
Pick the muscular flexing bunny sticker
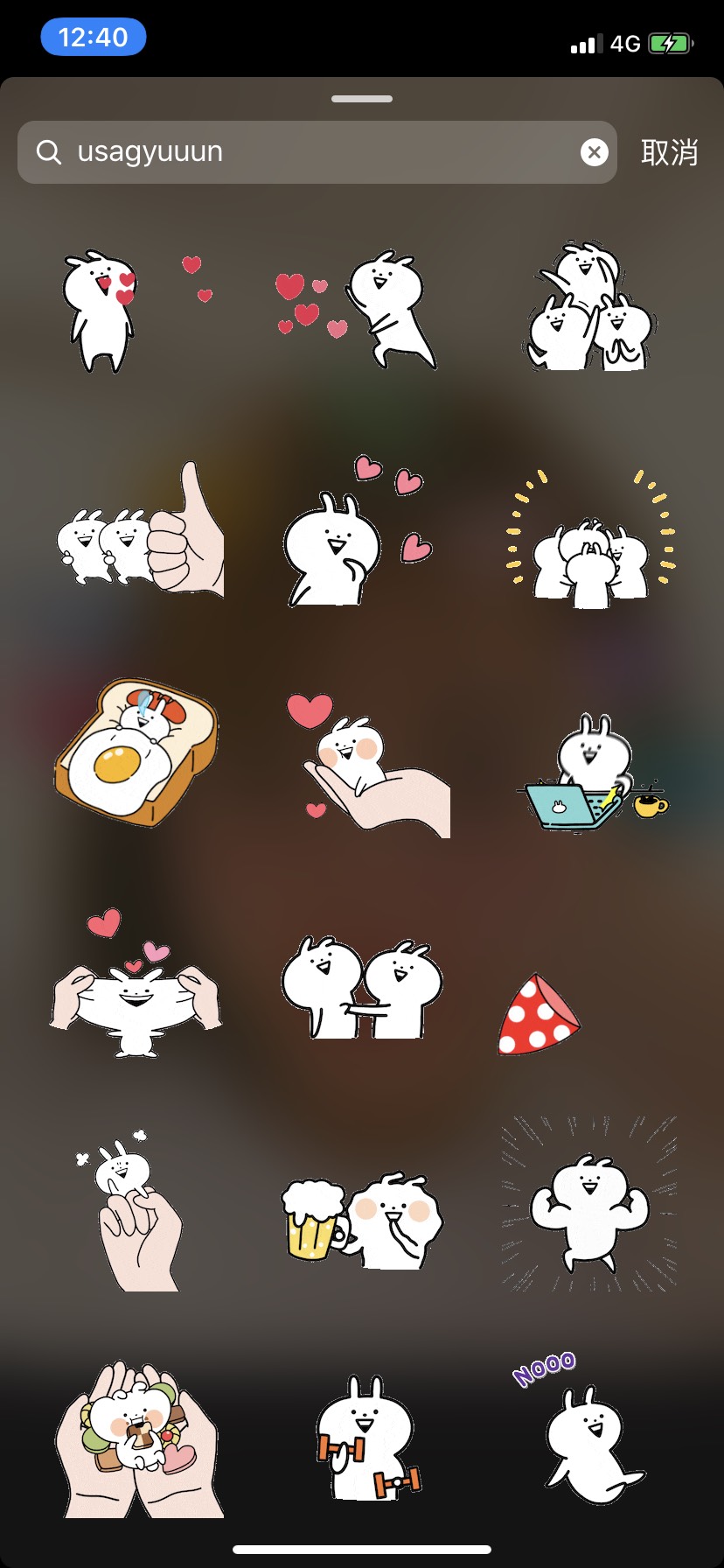[590, 1207]
